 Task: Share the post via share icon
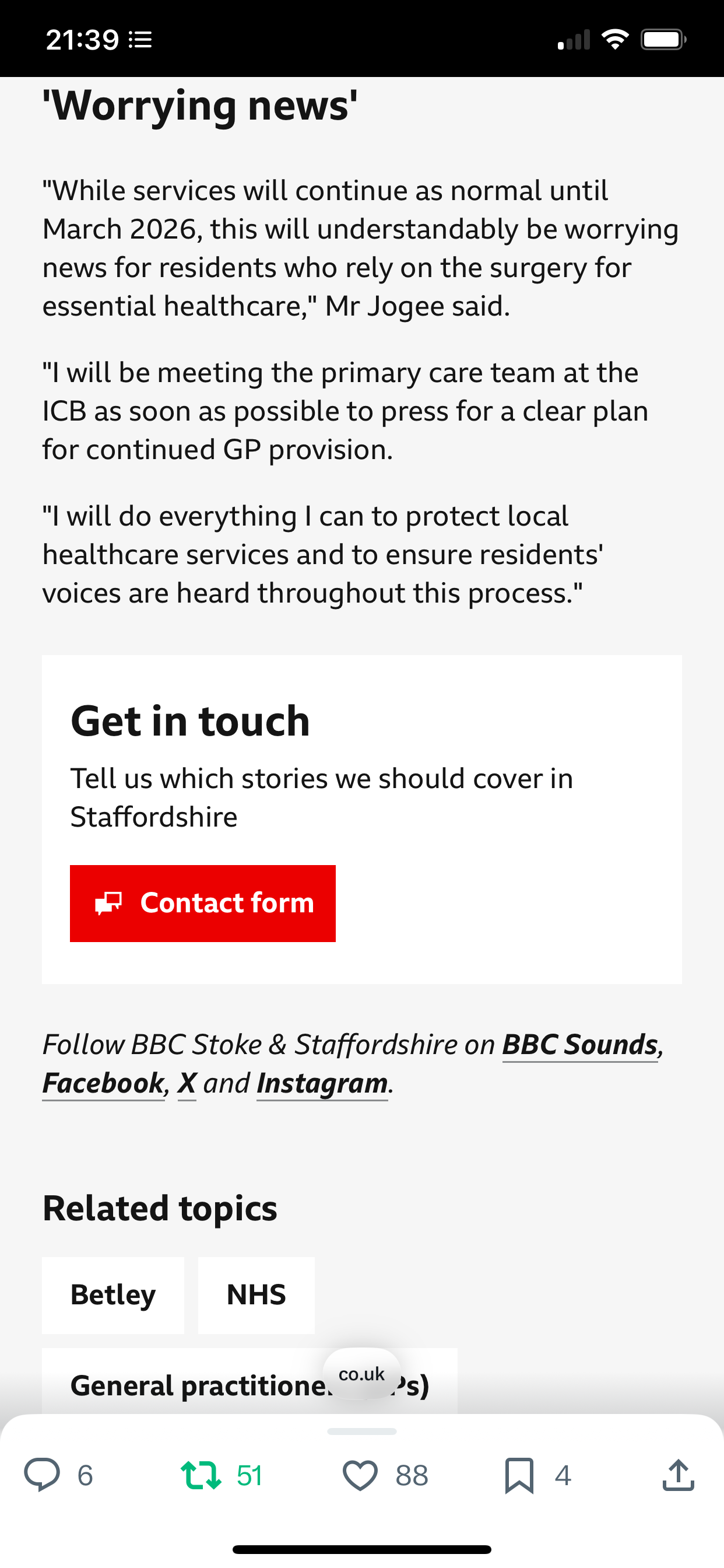click(x=678, y=1475)
